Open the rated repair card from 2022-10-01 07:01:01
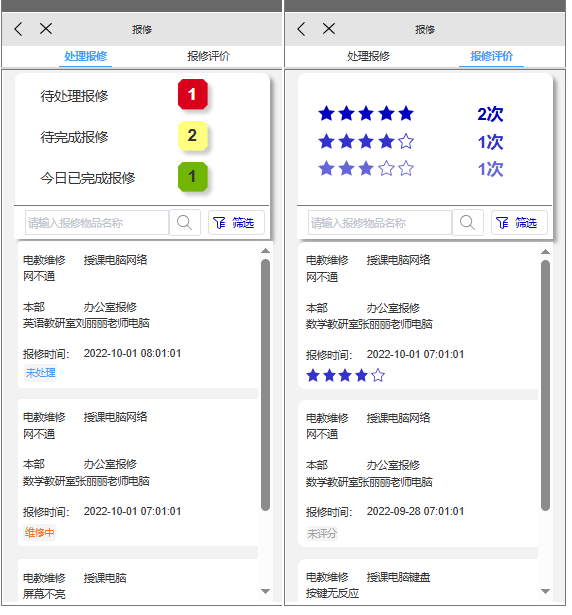 (418, 316)
